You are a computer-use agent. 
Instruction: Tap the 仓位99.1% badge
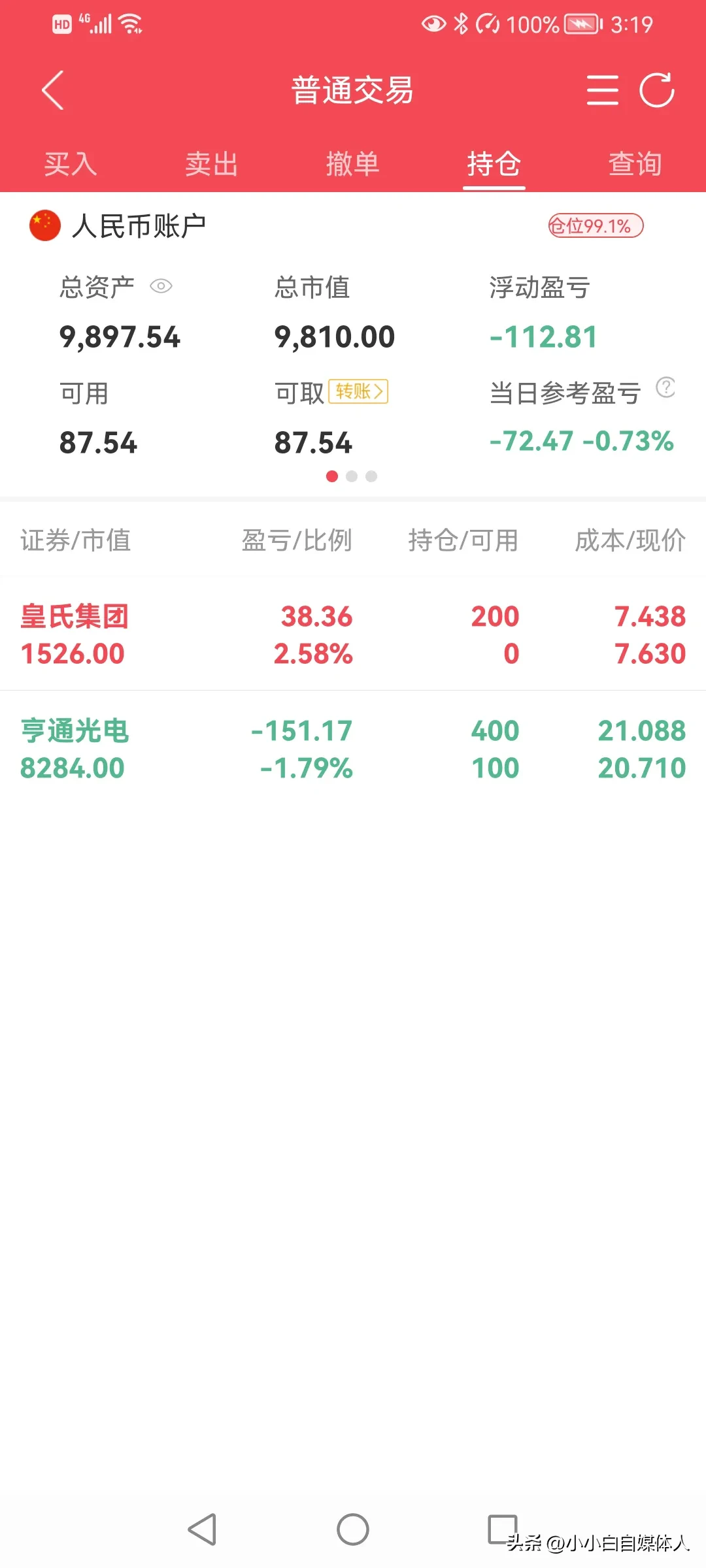tap(596, 226)
